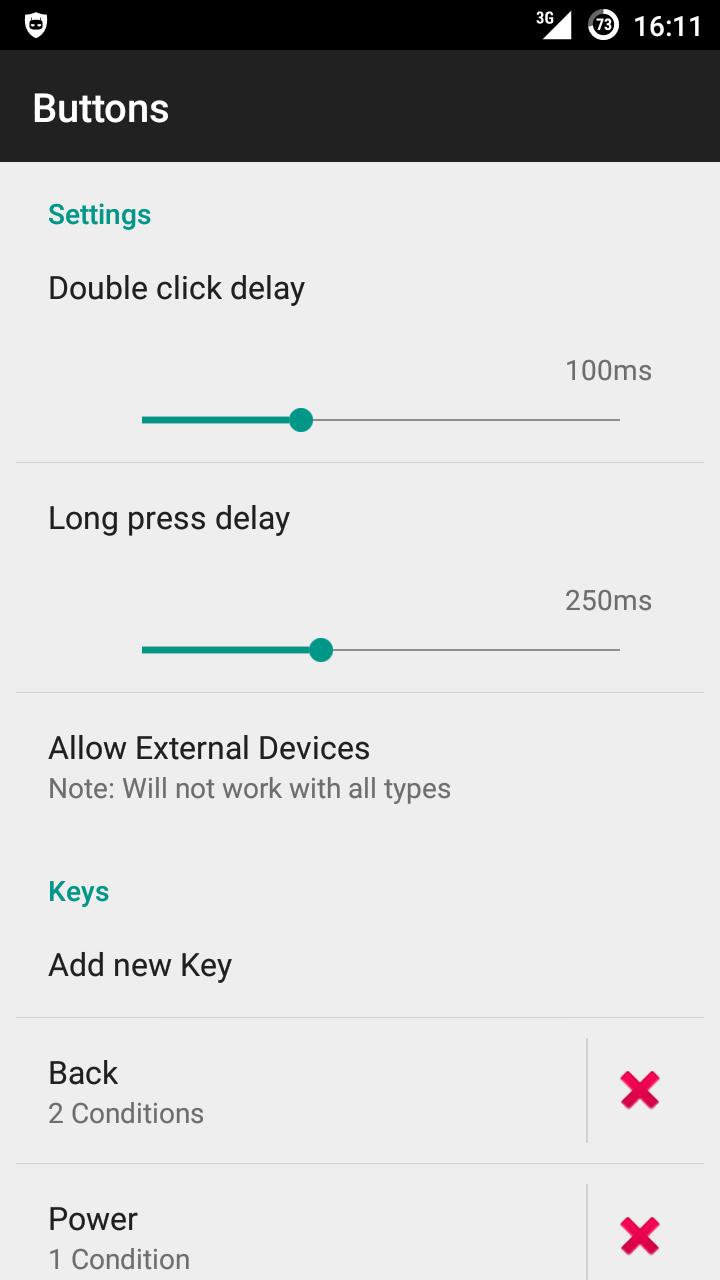Image resolution: width=720 pixels, height=1280 pixels.
Task: Delete the Power key using its red X
Action: [x=639, y=1236]
